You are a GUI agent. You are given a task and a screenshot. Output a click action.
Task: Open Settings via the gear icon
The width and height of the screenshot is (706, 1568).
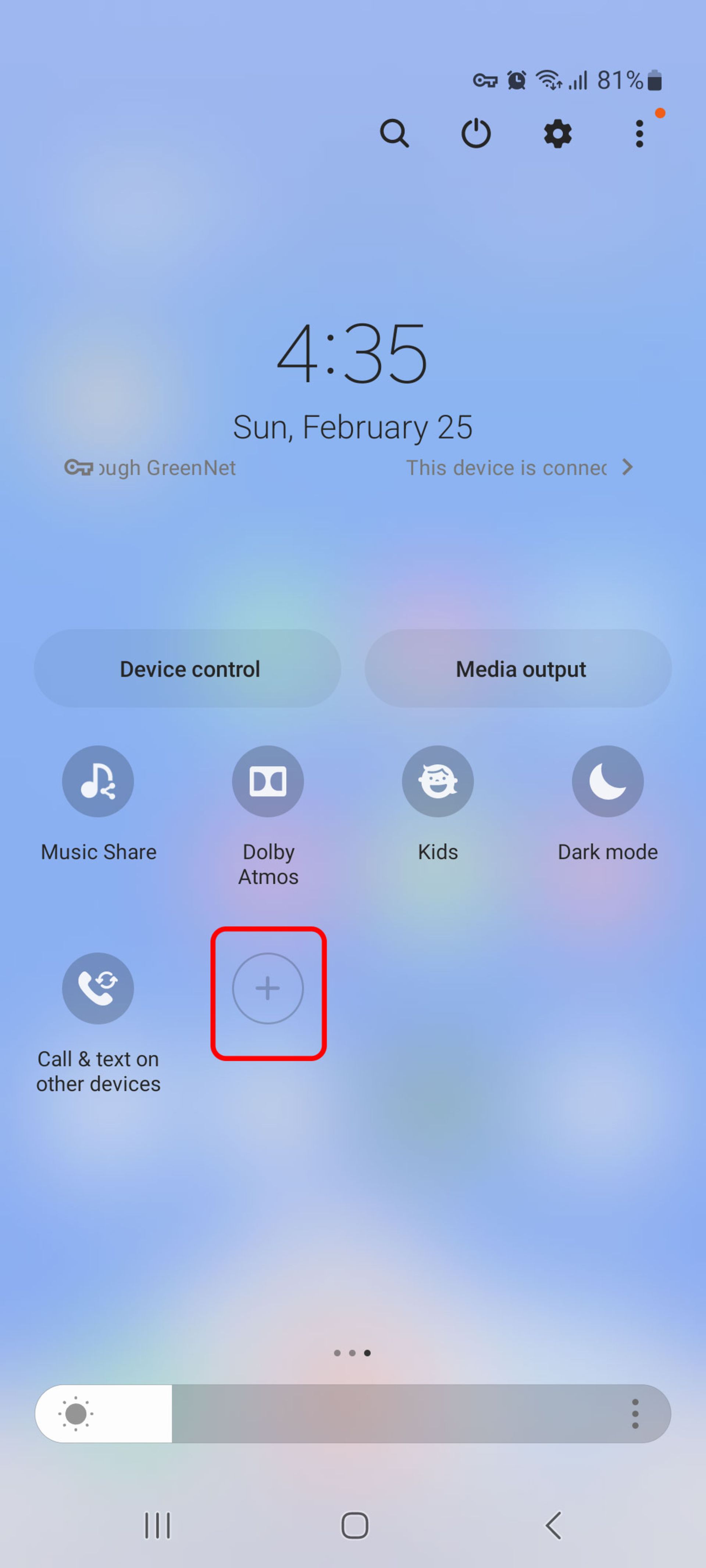click(557, 133)
